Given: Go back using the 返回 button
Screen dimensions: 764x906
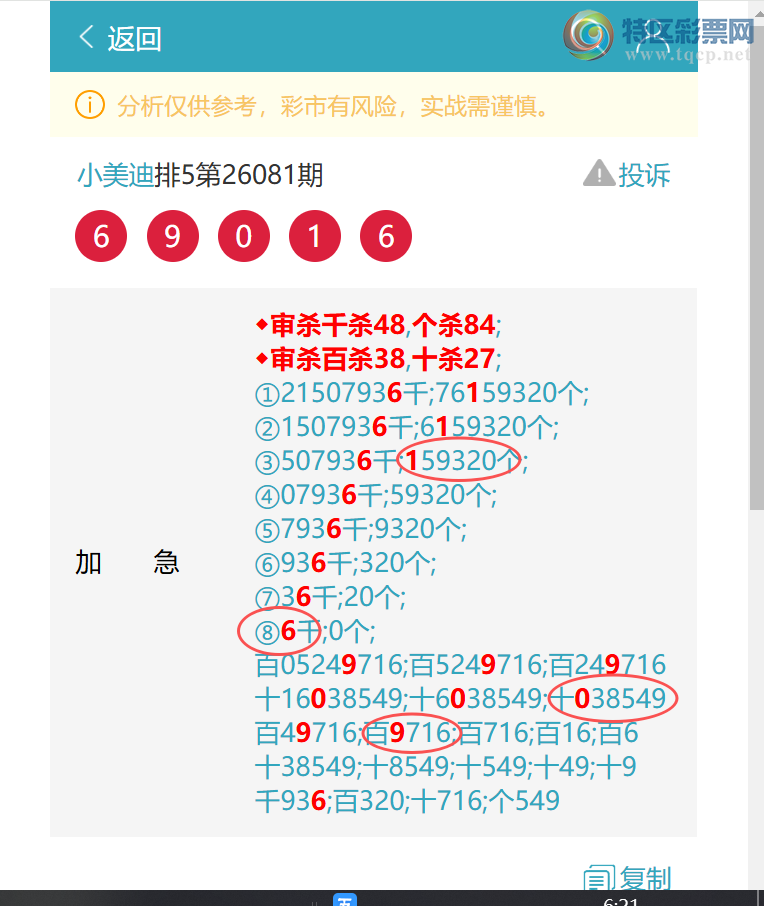Looking at the screenshot, I should tap(120, 39).
